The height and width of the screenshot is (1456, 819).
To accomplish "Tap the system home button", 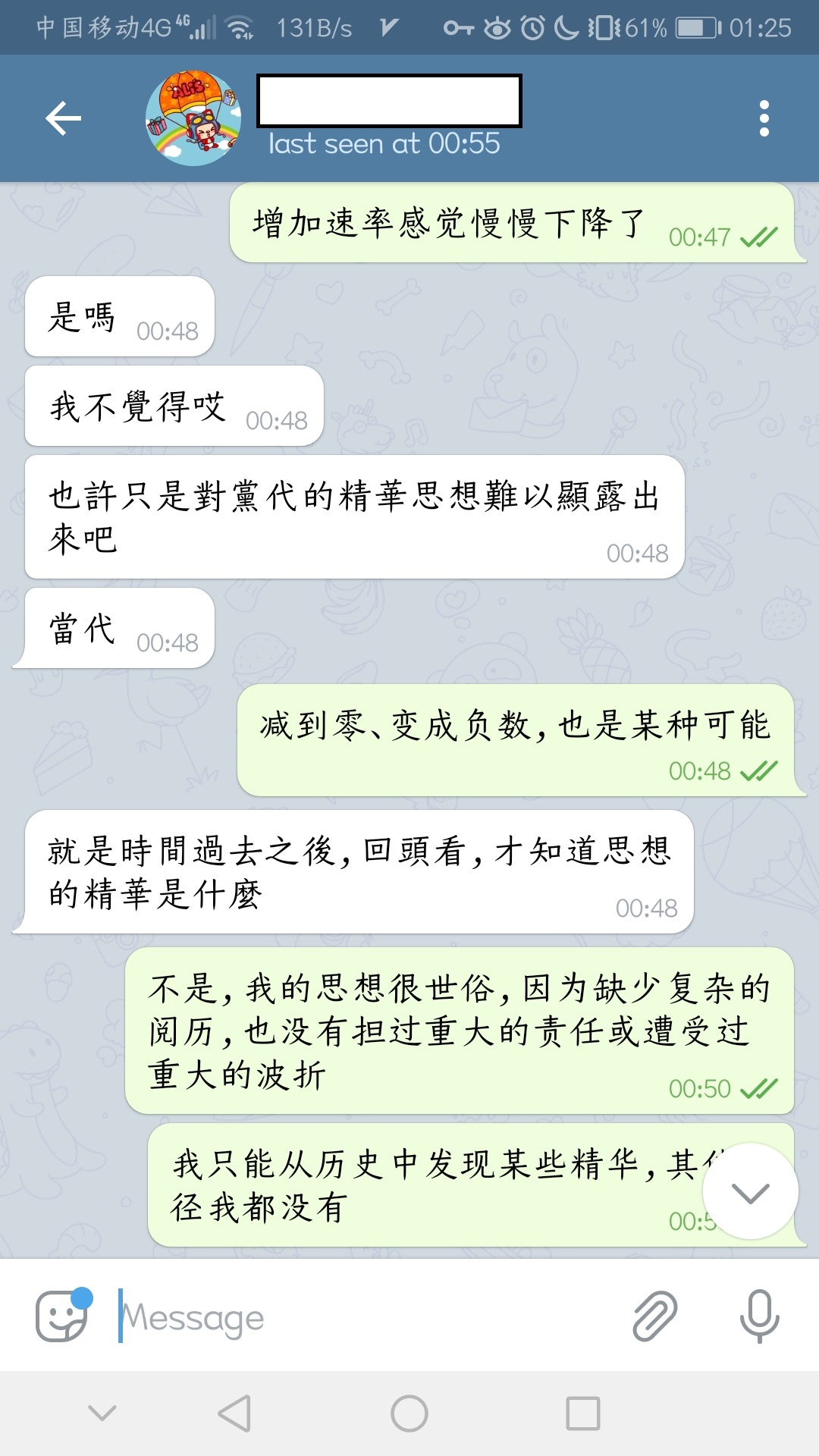I will (x=409, y=1414).
